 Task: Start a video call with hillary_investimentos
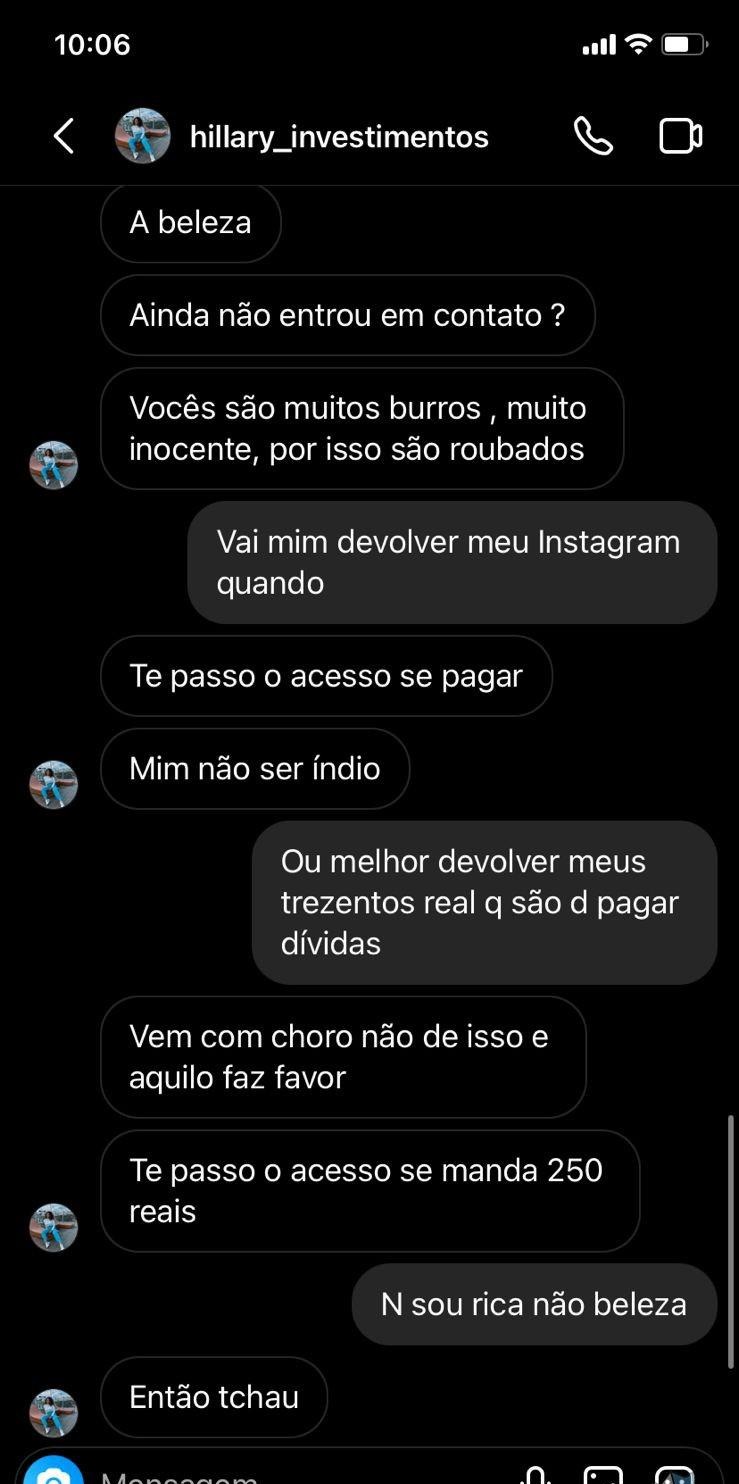tap(681, 136)
